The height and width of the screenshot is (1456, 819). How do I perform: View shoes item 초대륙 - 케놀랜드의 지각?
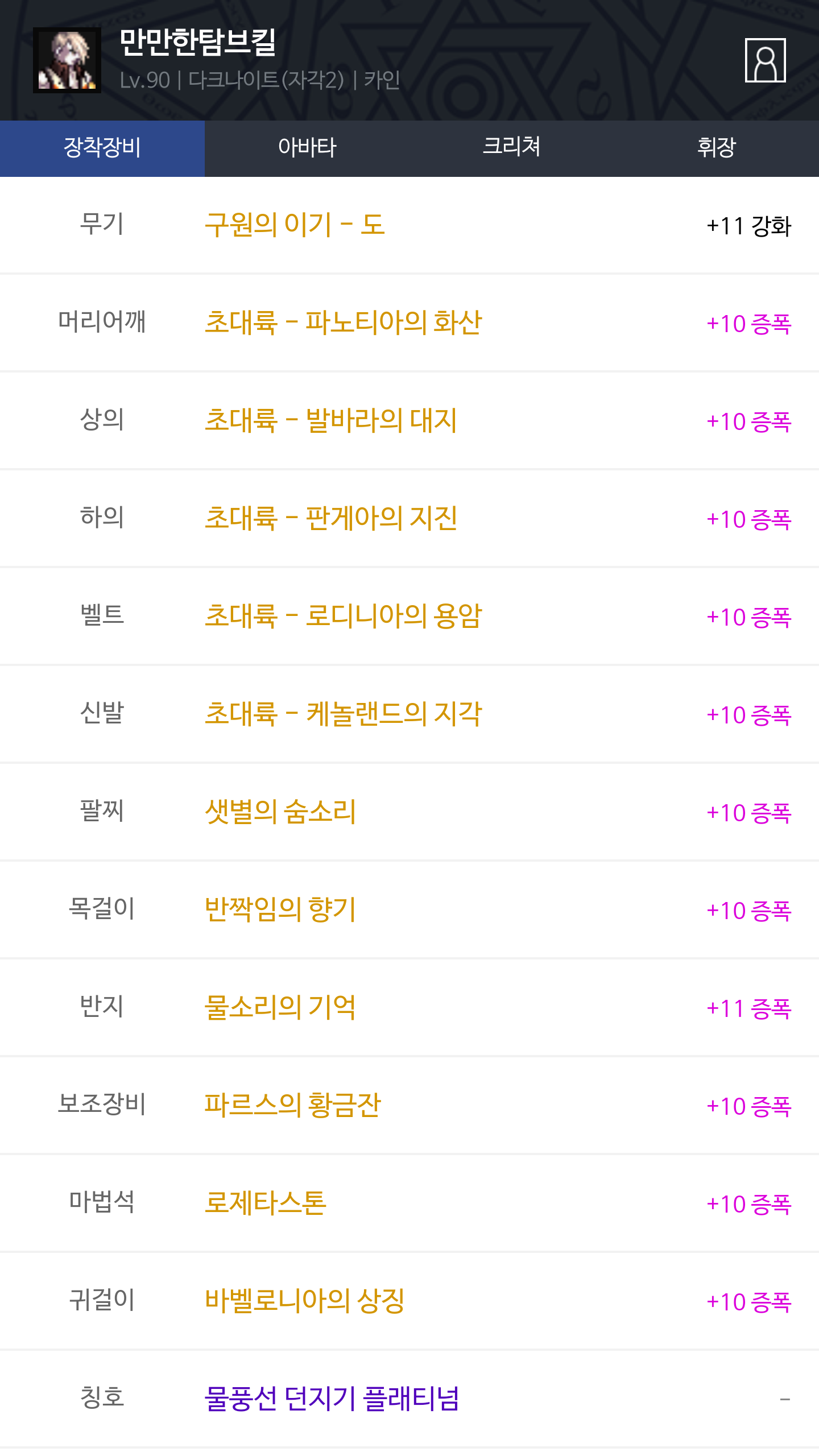click(343, 714)
